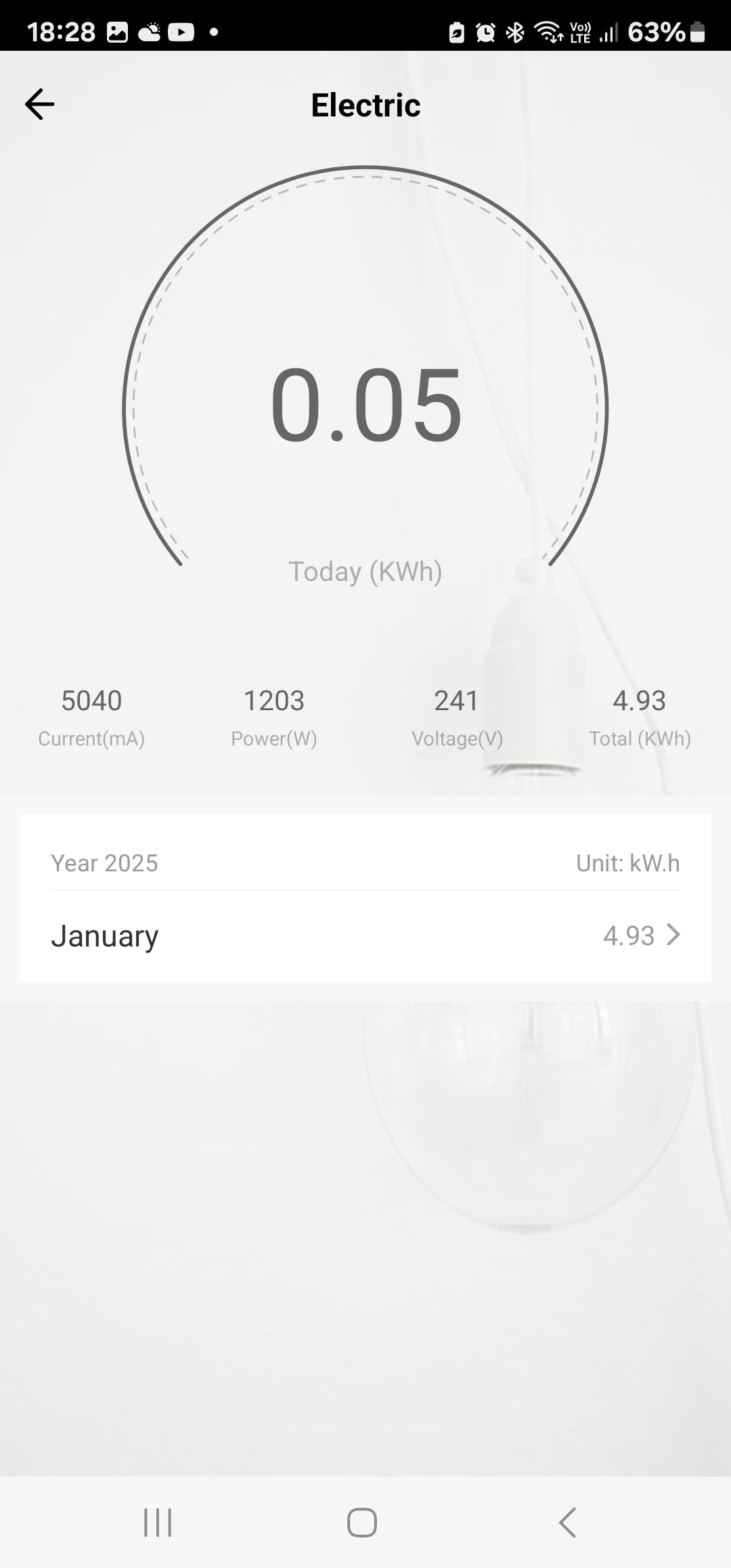Go back from the Electric screen

click(x=40, y=104)
